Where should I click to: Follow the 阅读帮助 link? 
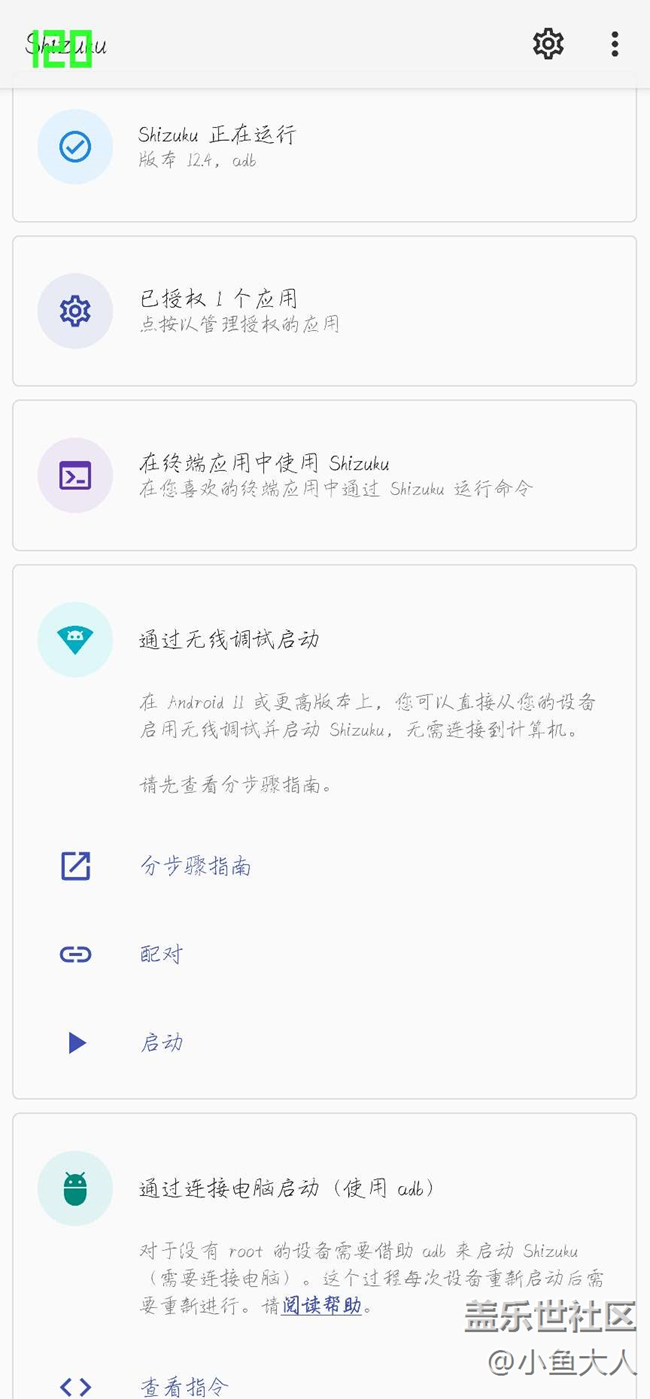321,1306
